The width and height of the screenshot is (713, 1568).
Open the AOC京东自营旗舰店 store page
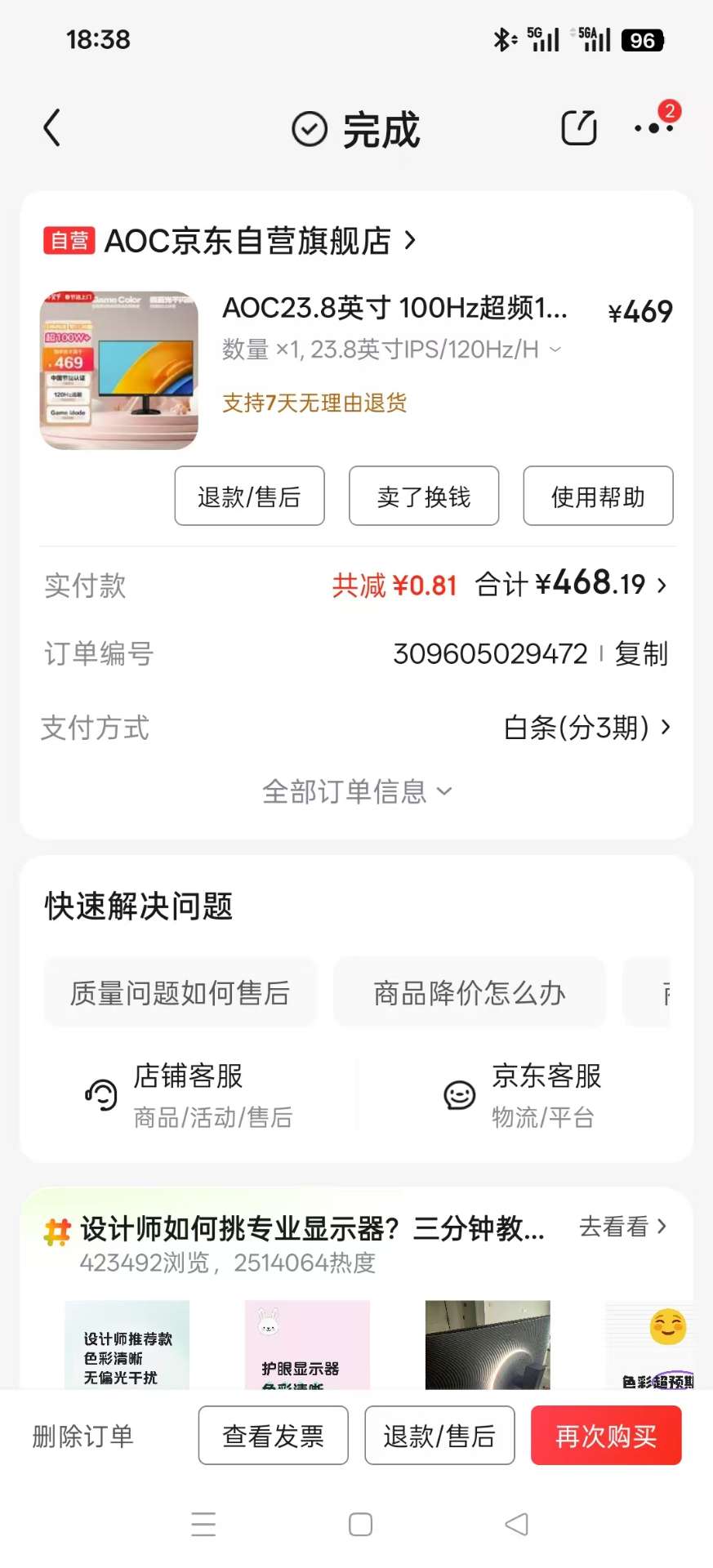[249, 241]
